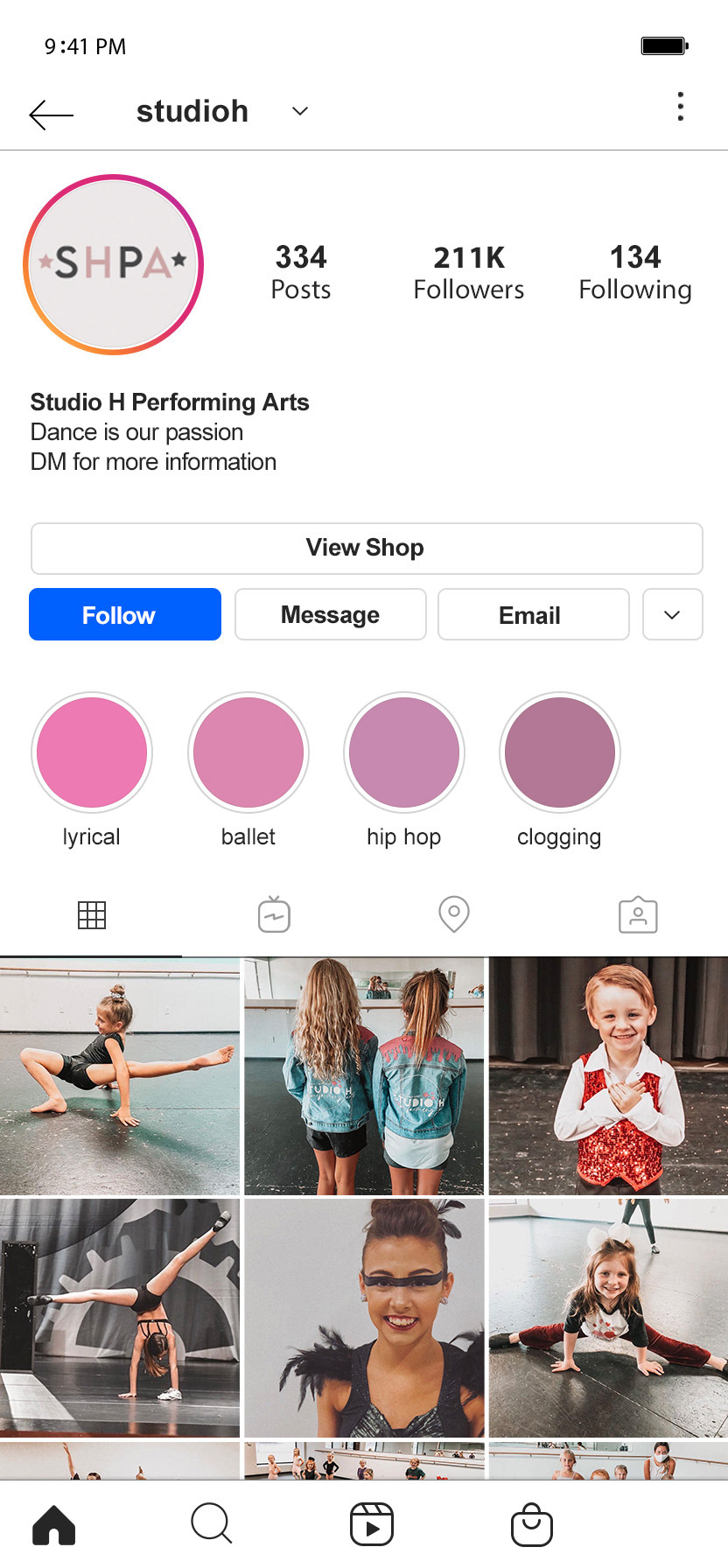This screenshot has height=1568, width=728.
Task: Open the SHPA profile picture story
Action: (113, 264)
